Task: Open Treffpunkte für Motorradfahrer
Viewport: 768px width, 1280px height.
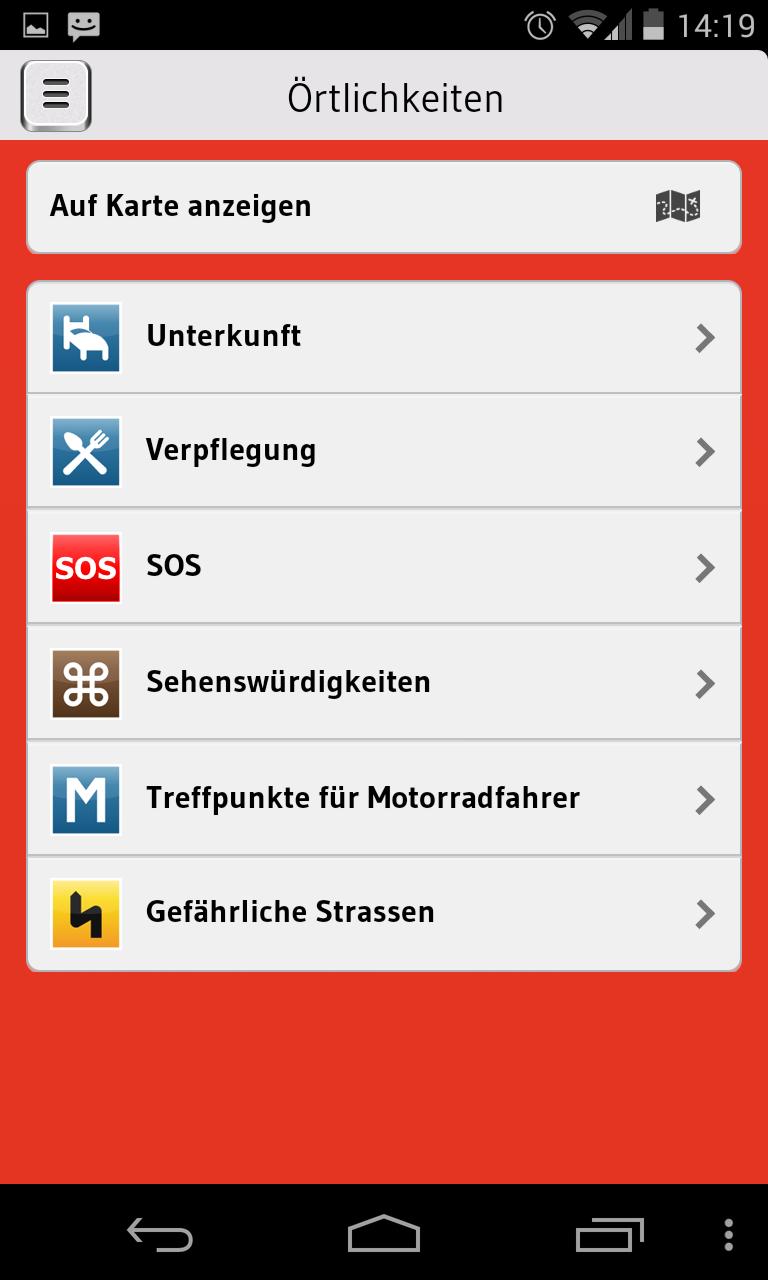Action: (384, 798)
